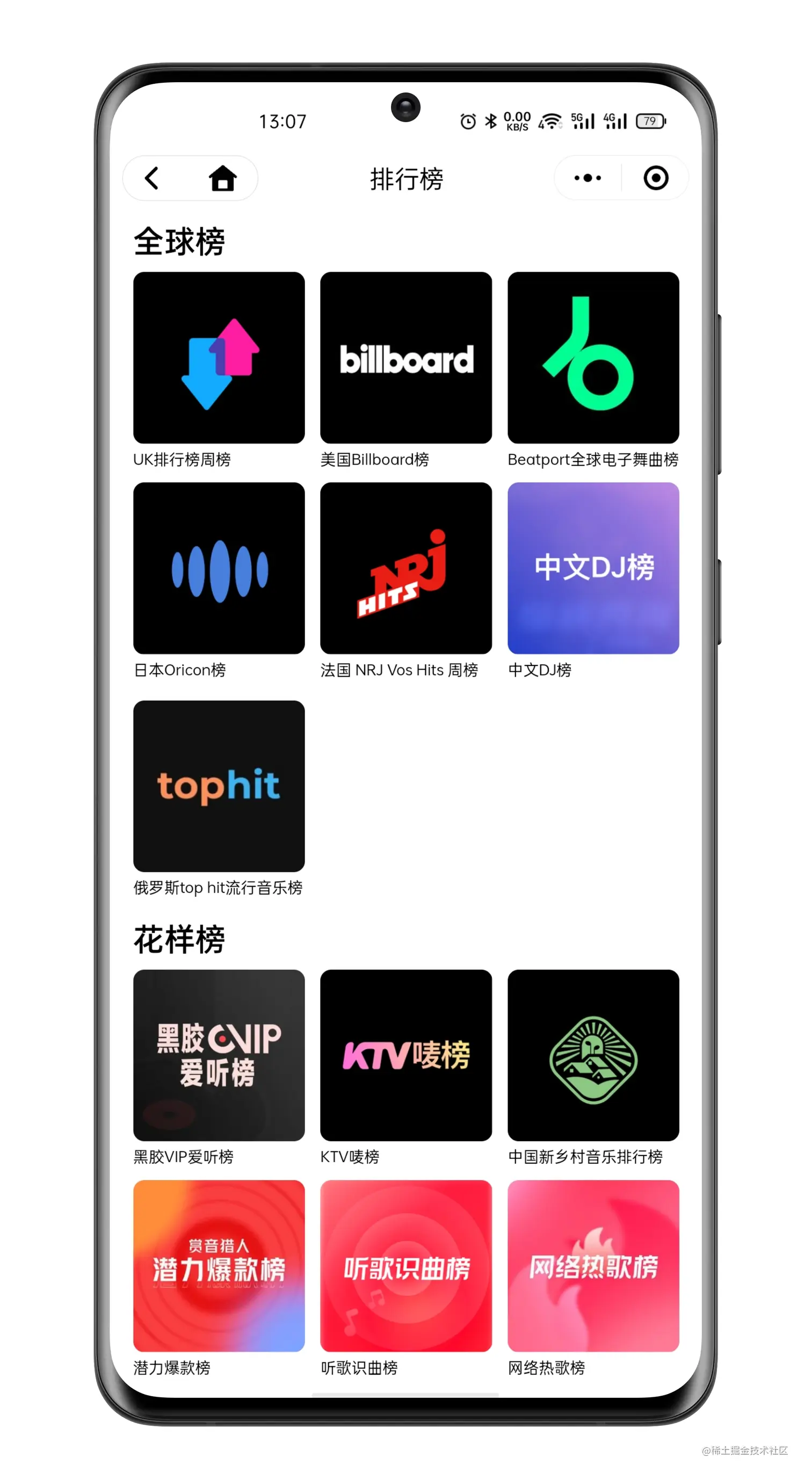Select the 日本Oricon榜 chart

219,568
